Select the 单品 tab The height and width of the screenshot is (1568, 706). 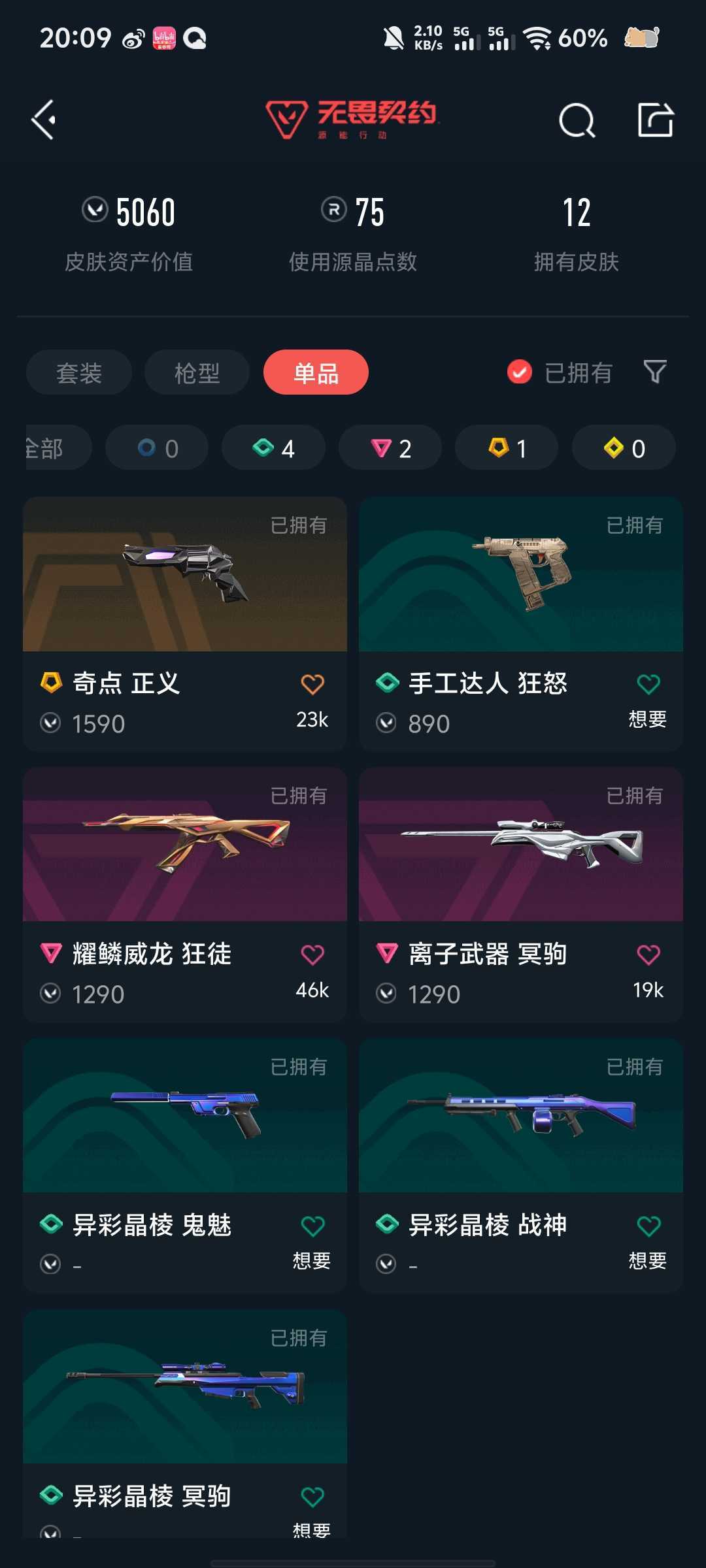point(316,372)
